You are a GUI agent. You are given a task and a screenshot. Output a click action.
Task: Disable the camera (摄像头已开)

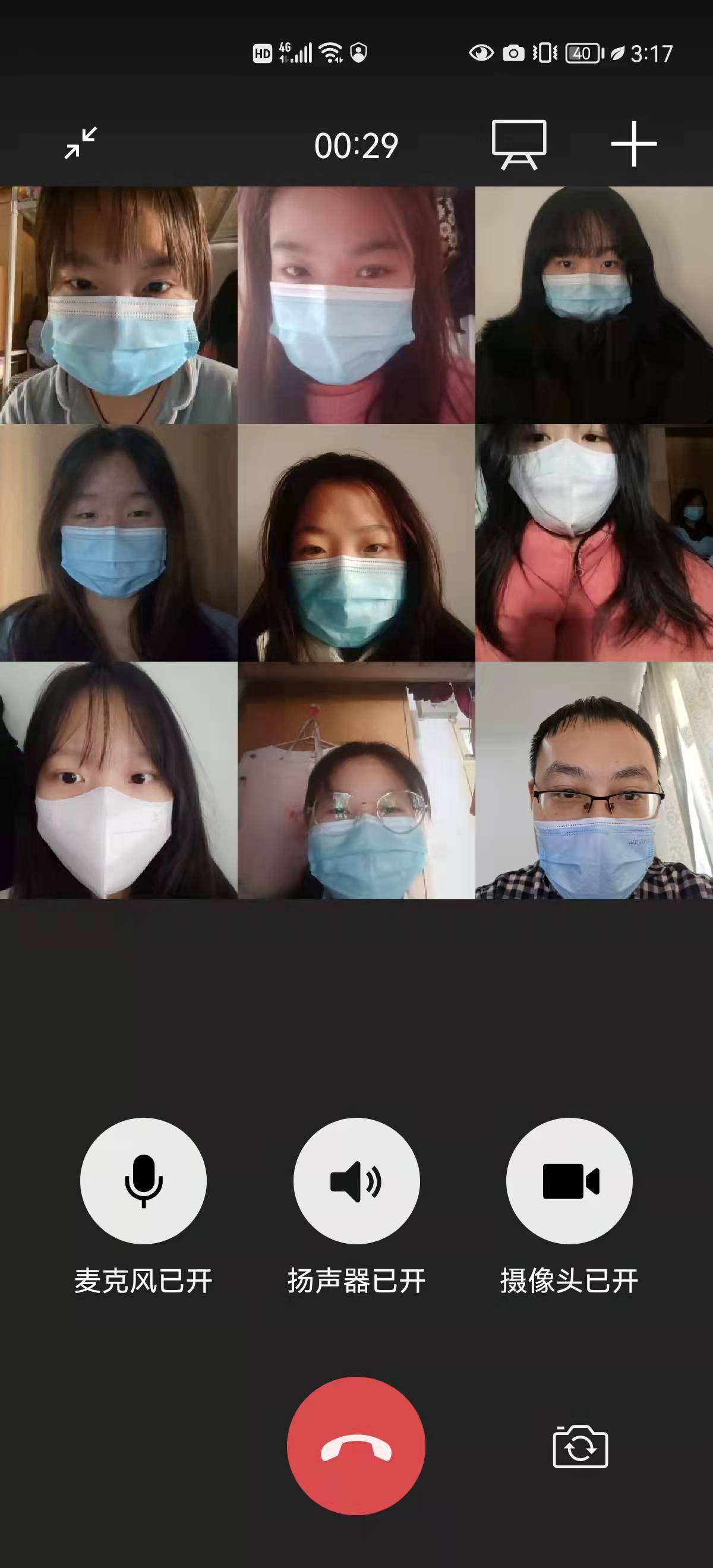tap(569, 1180)
